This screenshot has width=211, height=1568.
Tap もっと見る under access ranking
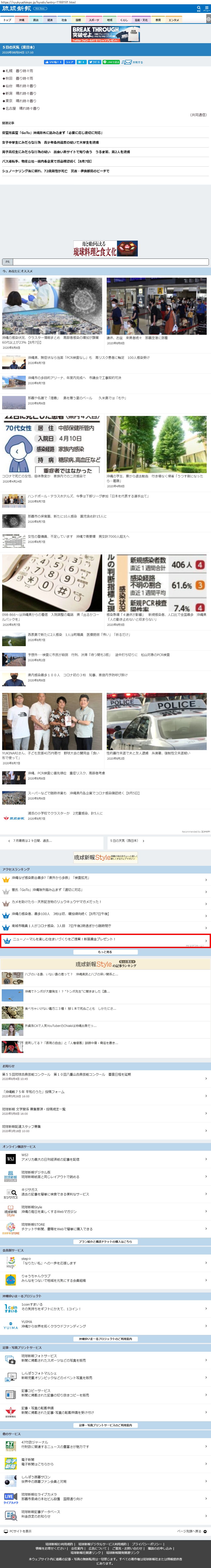tap(105, 952)
